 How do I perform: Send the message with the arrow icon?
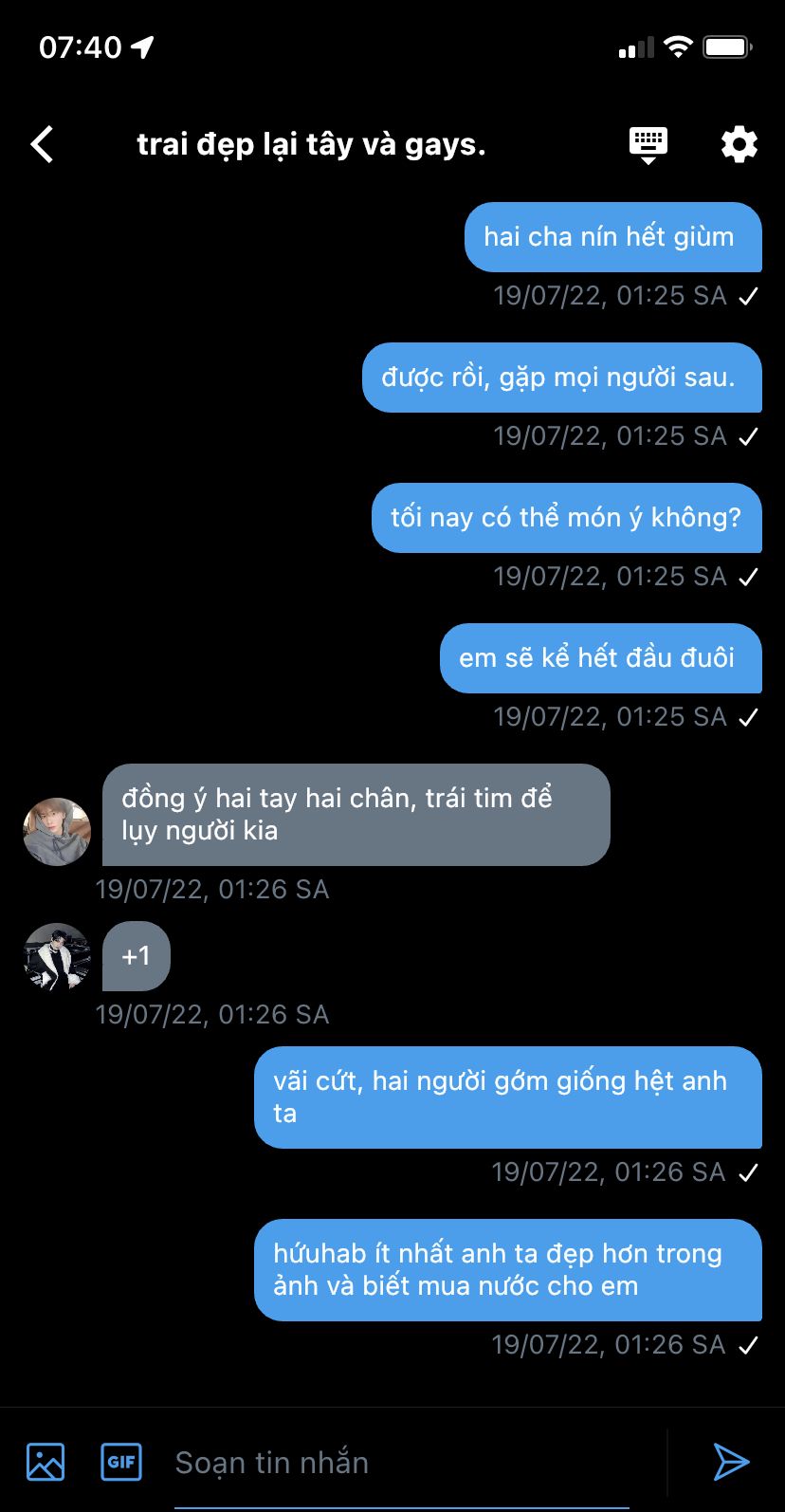pyautogui.click(x=731, y=1462)
